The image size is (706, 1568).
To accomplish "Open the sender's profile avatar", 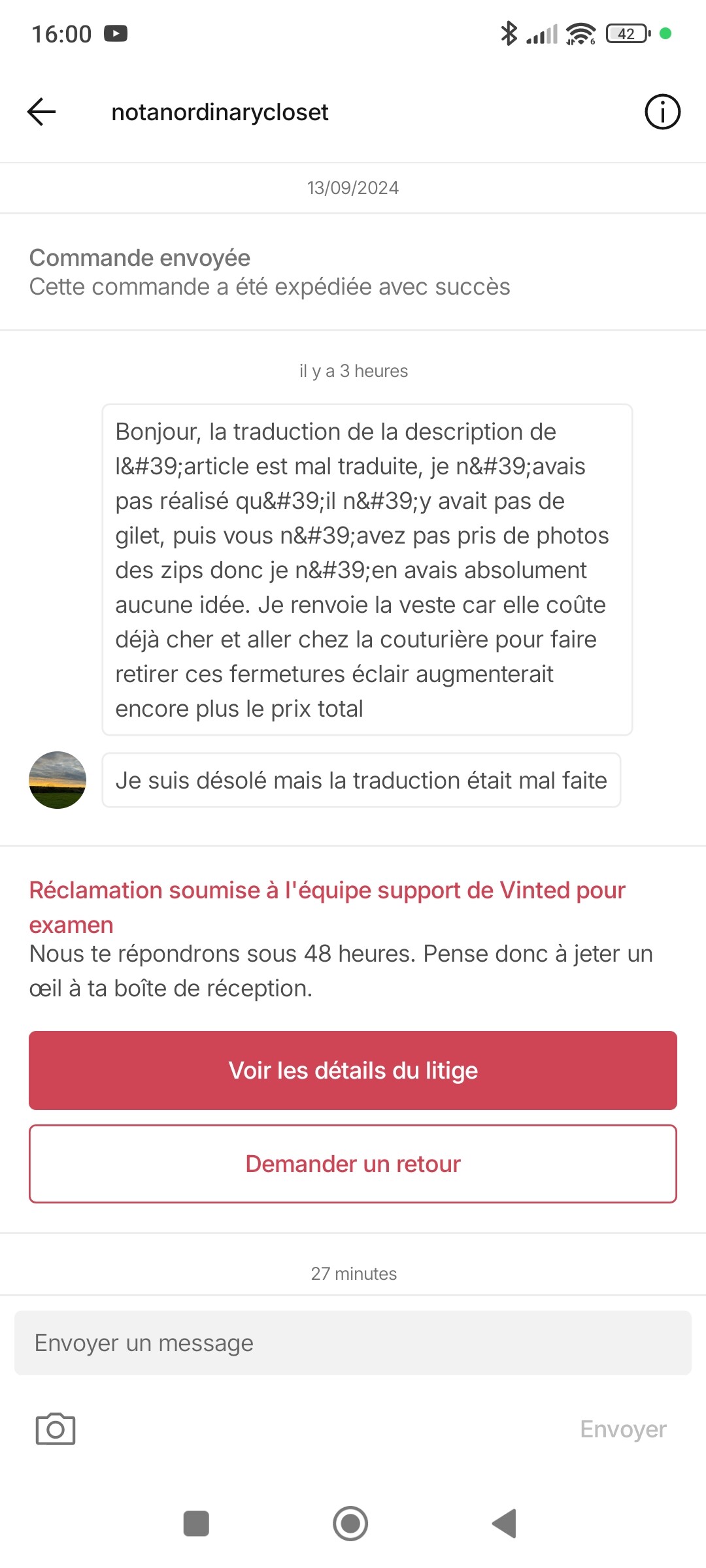I will (58, 780).
